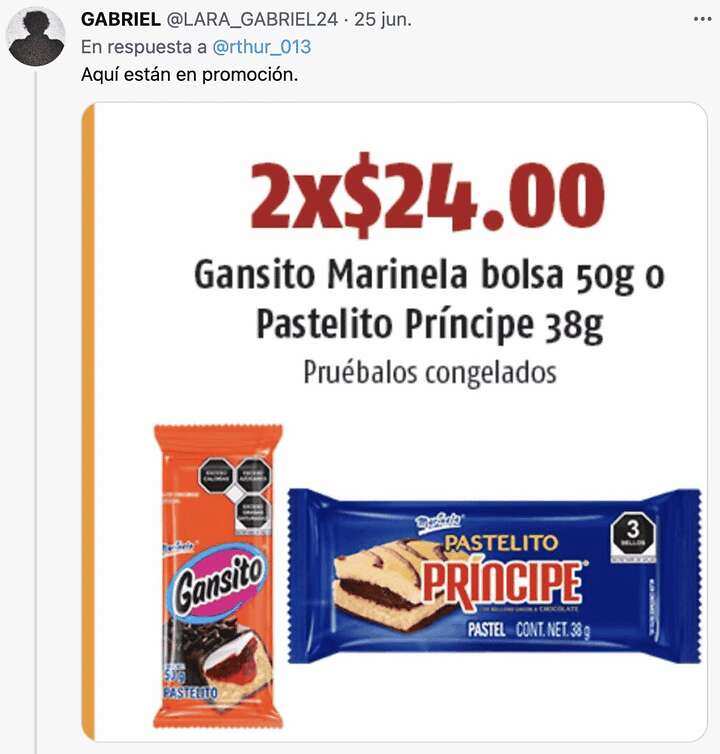Image resolution: width=720 pixels, height=754 pixels.
Task: Open GABRIEL's profile picture
Action: [x=36, y=37]
